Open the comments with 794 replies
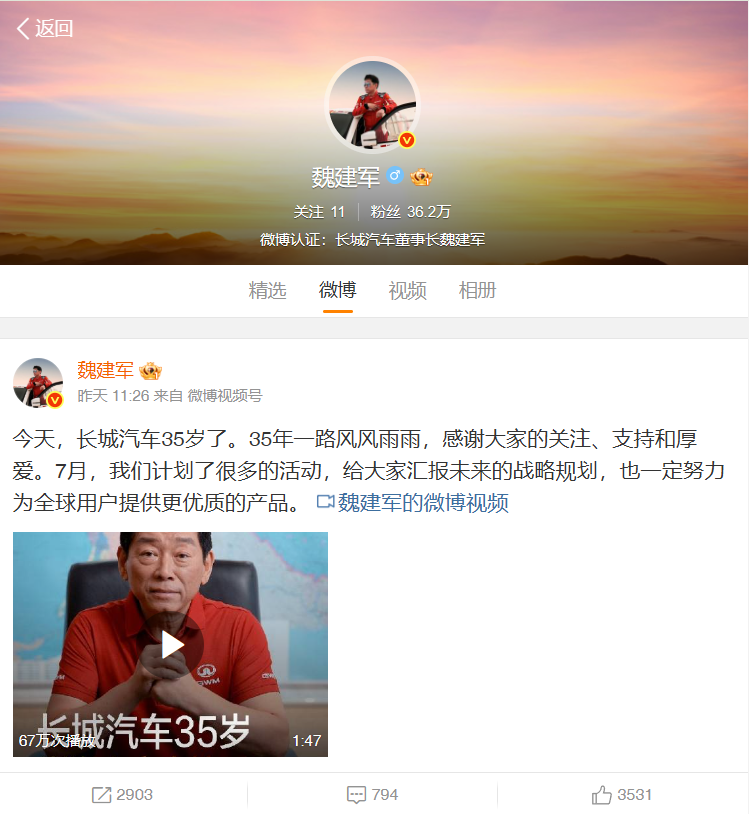The height and width of the screenshot is (814, 749). click(x=372, y=795)
